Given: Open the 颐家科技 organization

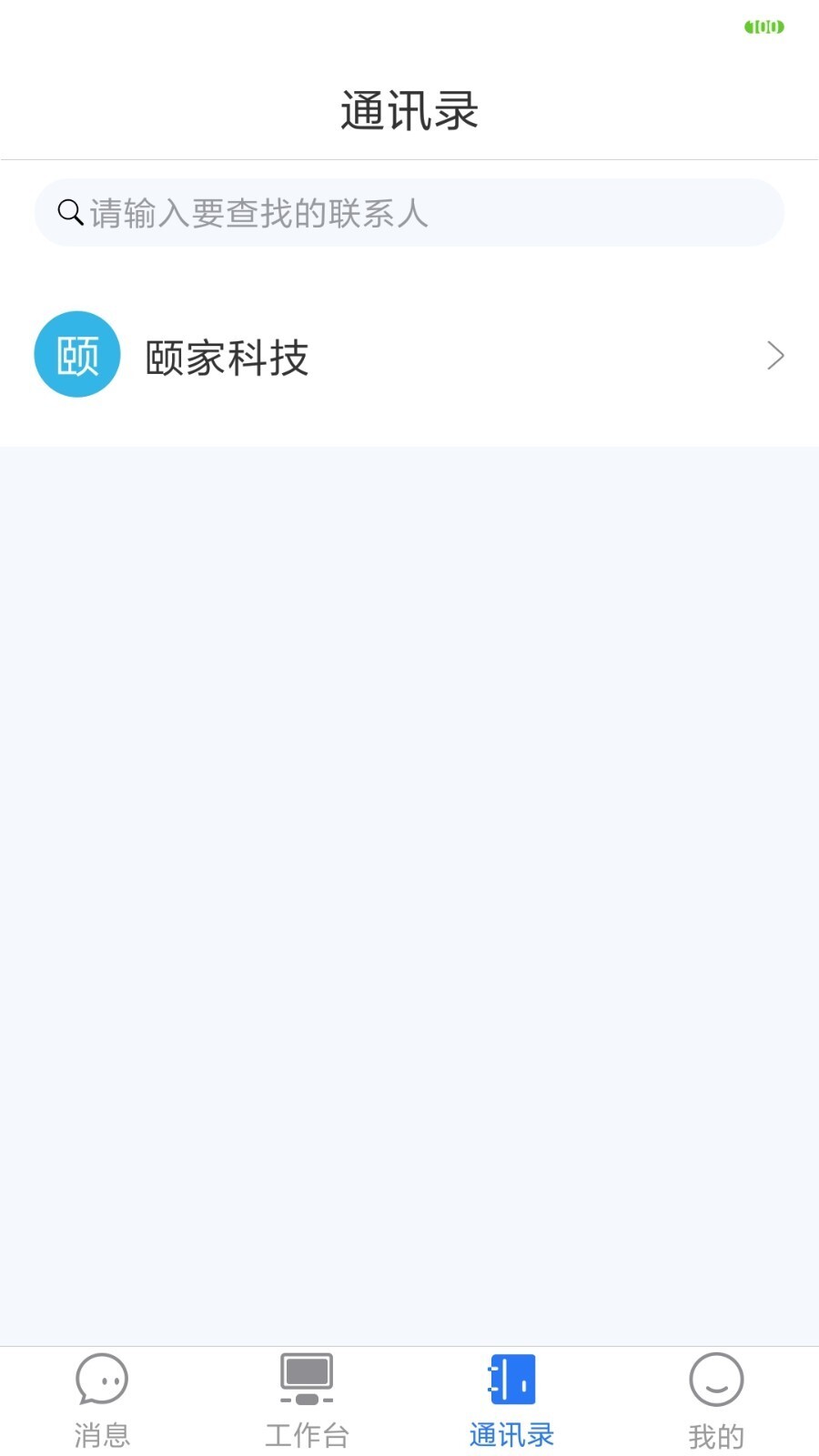Looking at the screenshot, I should (x=409, y=356).
